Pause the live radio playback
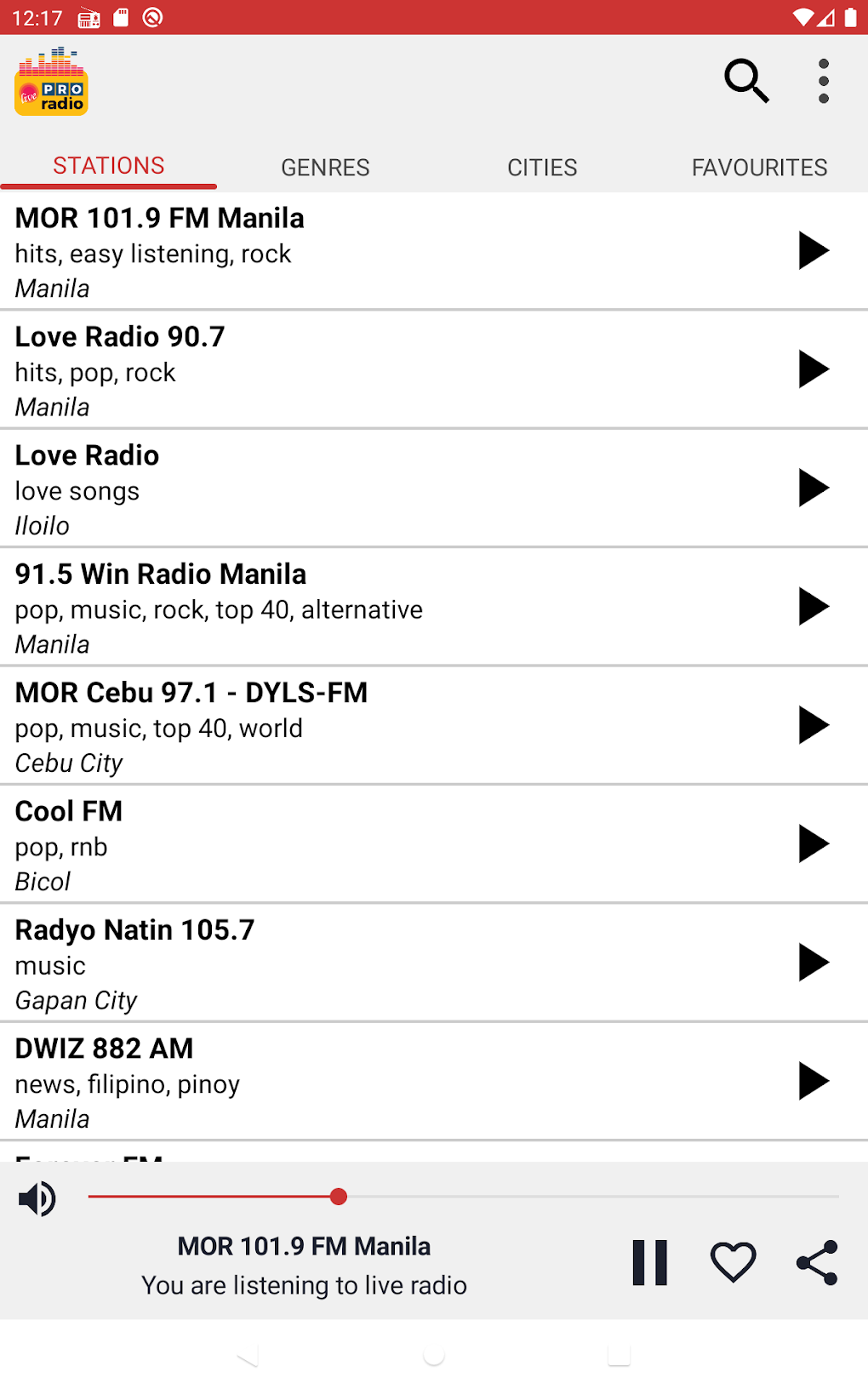The image size is (868, 1389). 649,1262
